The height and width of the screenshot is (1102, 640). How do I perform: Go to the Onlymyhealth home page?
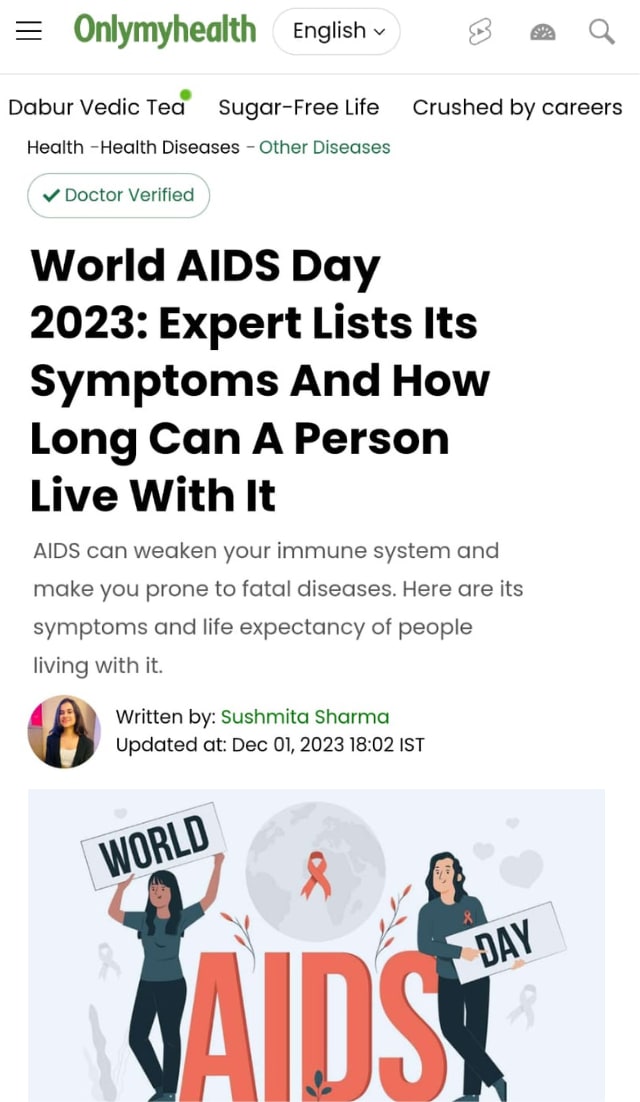pyautogui.click(x=165, y=30)
